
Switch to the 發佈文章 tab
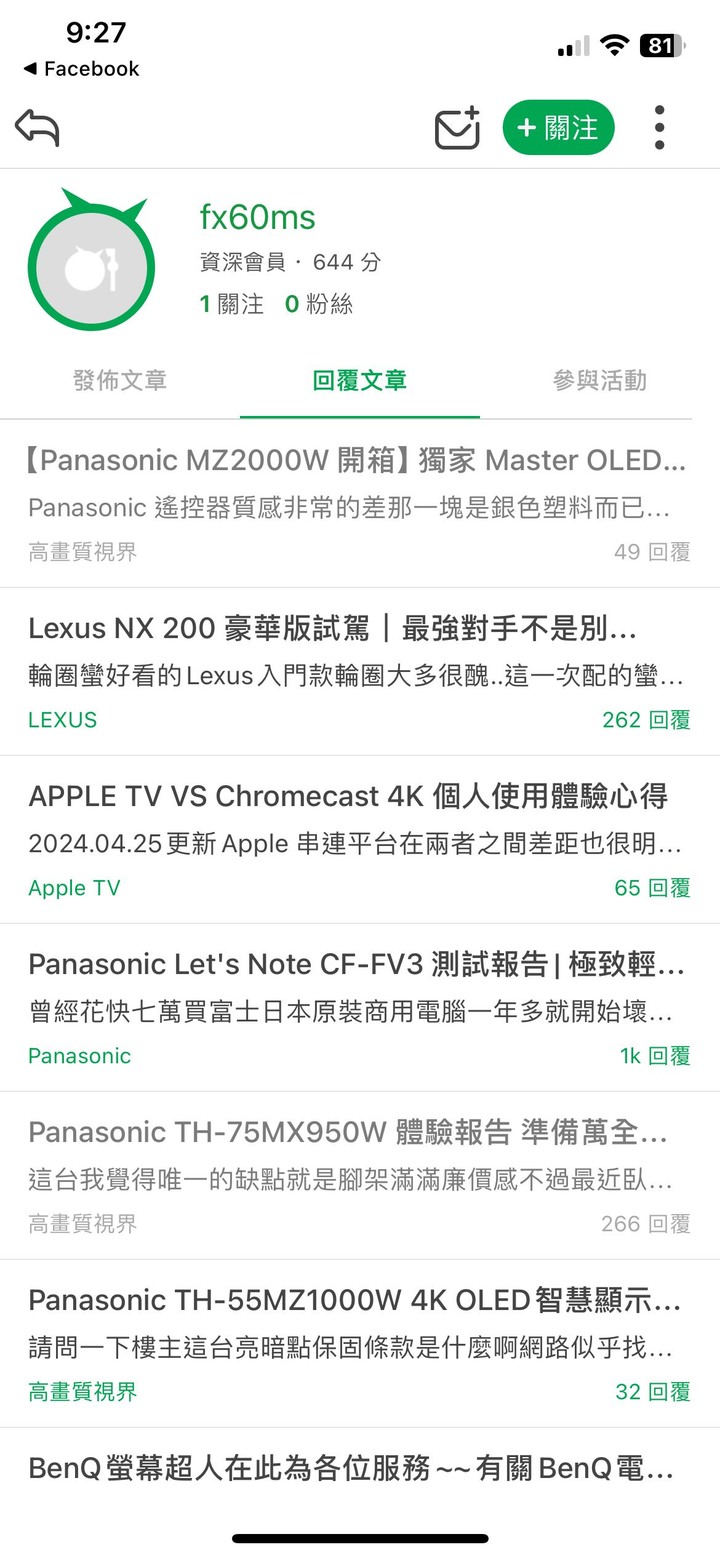(x=120, y=381)
